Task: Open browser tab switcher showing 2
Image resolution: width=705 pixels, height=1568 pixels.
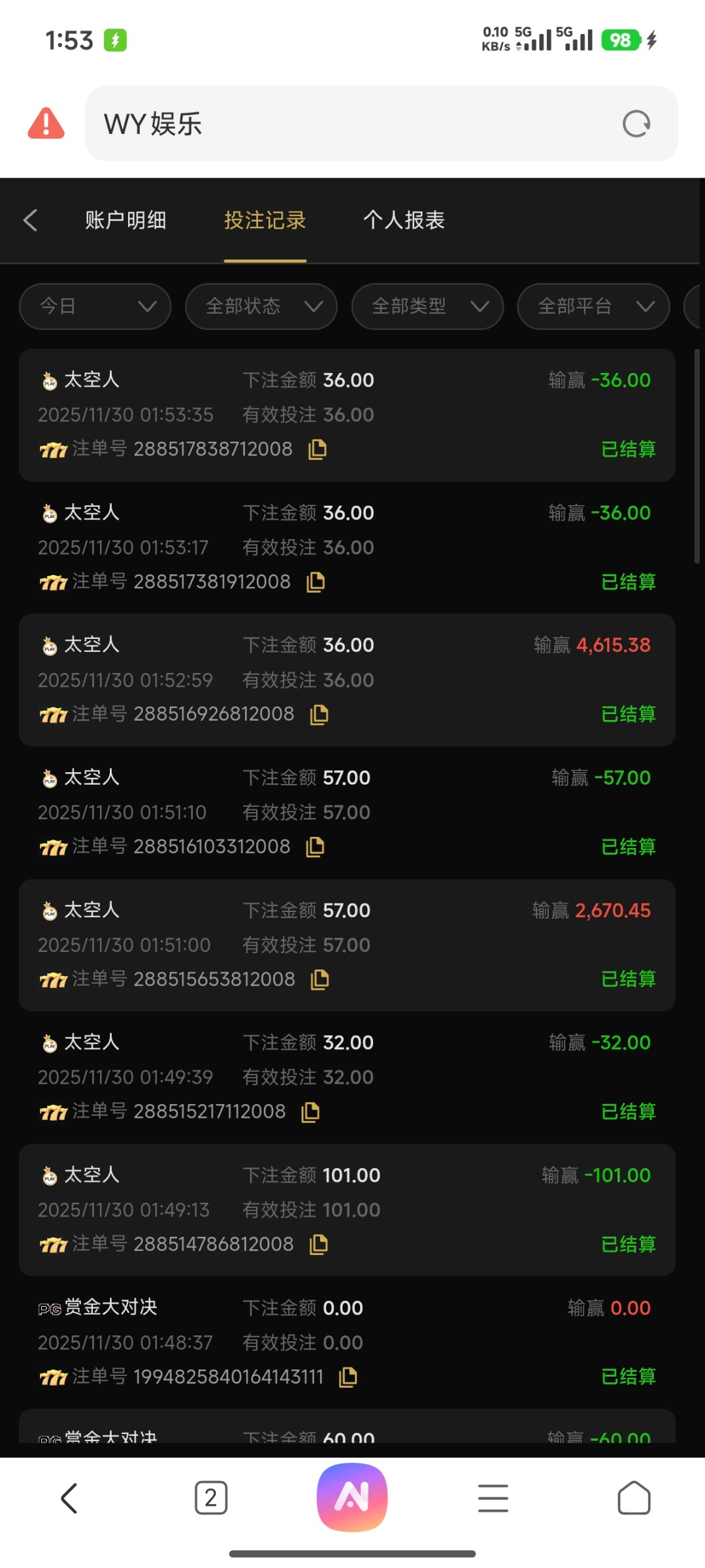Action: tap(211, 1497)
